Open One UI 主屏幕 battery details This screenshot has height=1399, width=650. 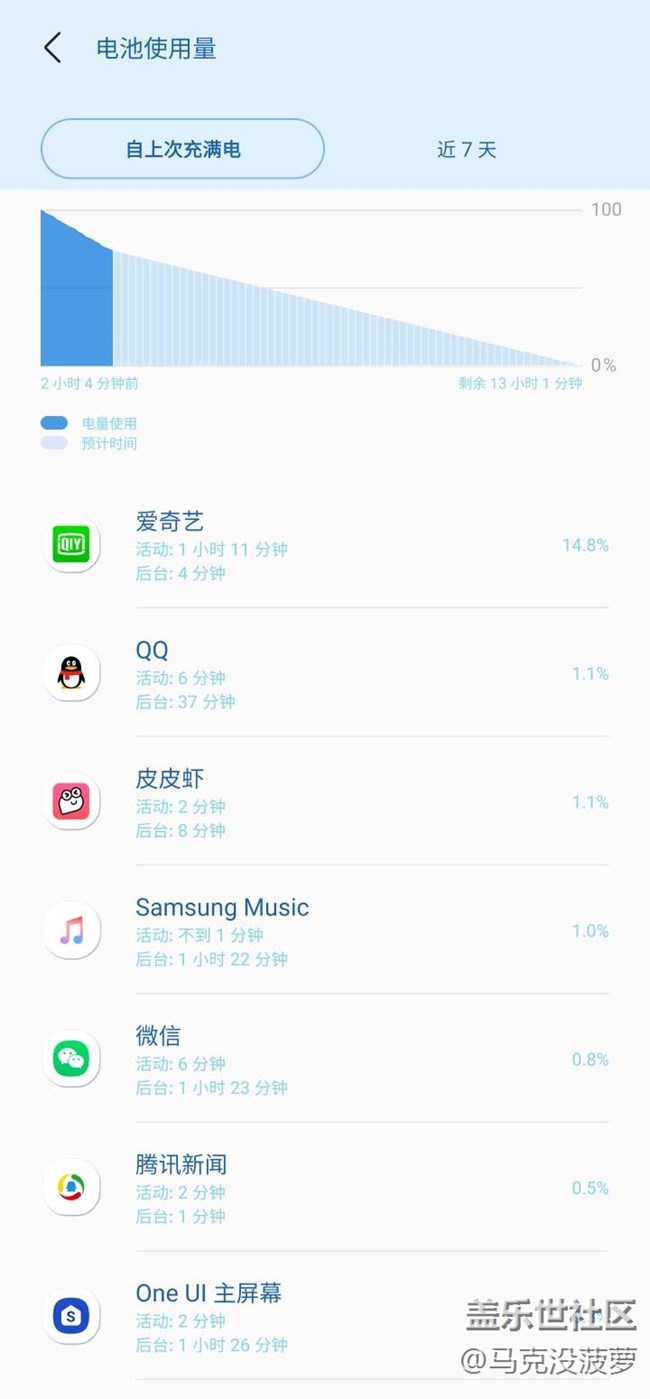(300, 1316)
